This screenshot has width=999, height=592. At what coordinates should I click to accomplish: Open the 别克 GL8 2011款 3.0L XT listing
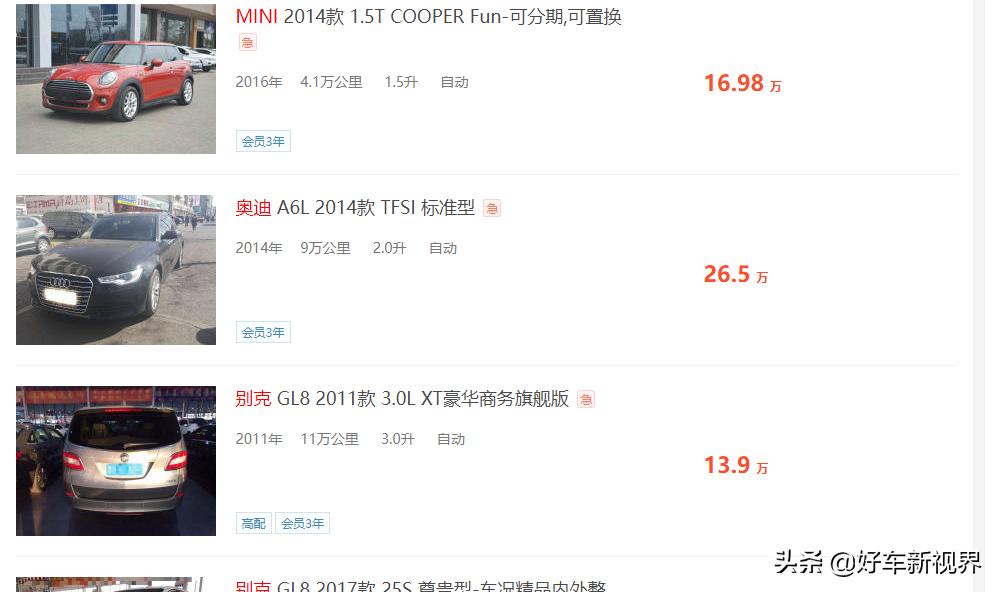[x=402, y=399]
